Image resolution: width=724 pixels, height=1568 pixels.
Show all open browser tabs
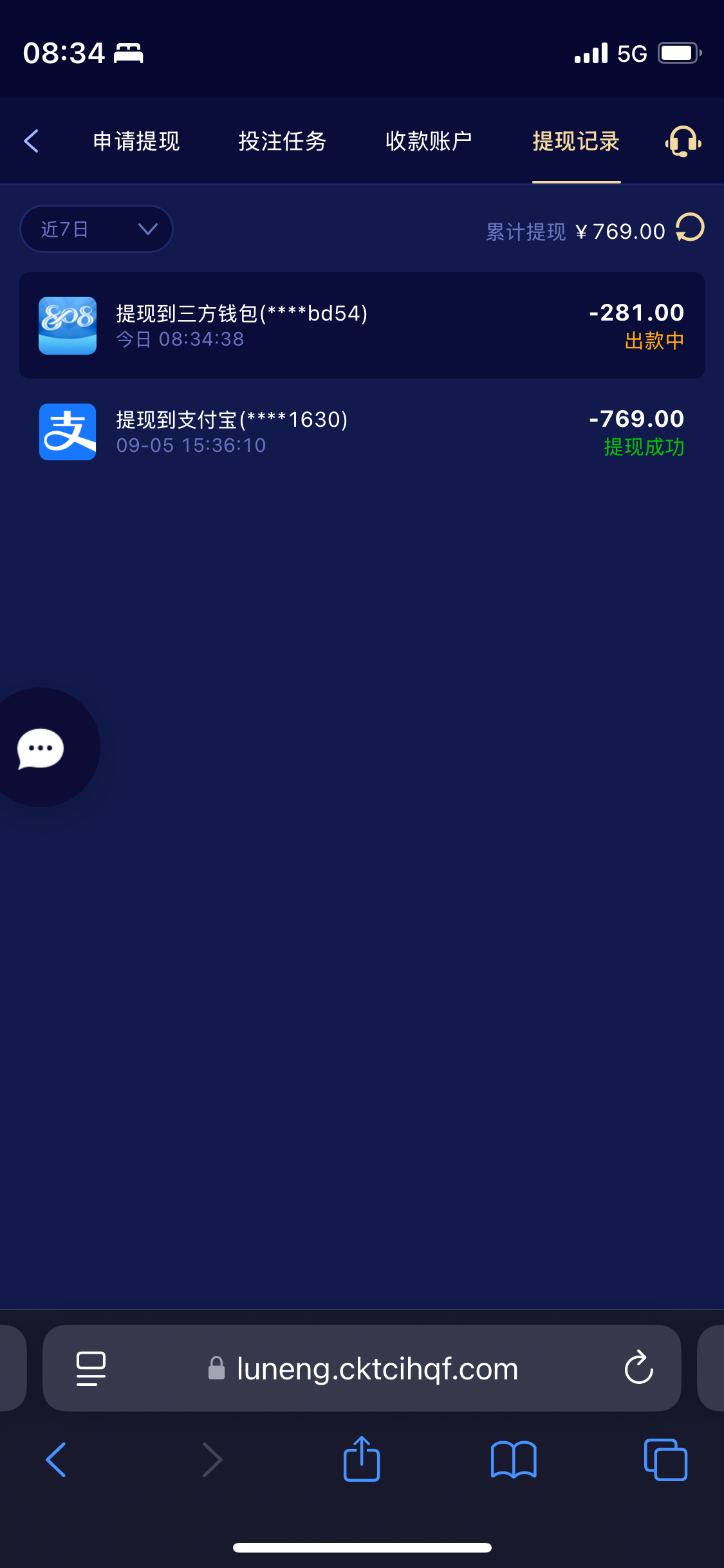tap(665, 1459)
